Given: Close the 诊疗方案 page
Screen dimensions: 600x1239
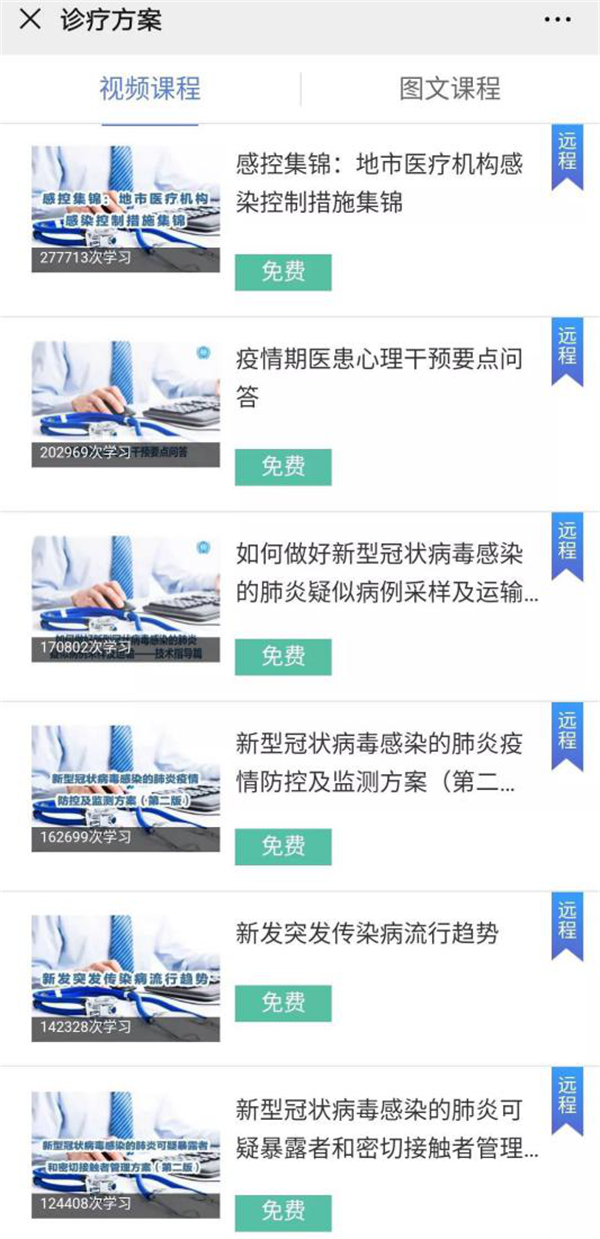Looking at the screenshot, I should click(31, 20).
